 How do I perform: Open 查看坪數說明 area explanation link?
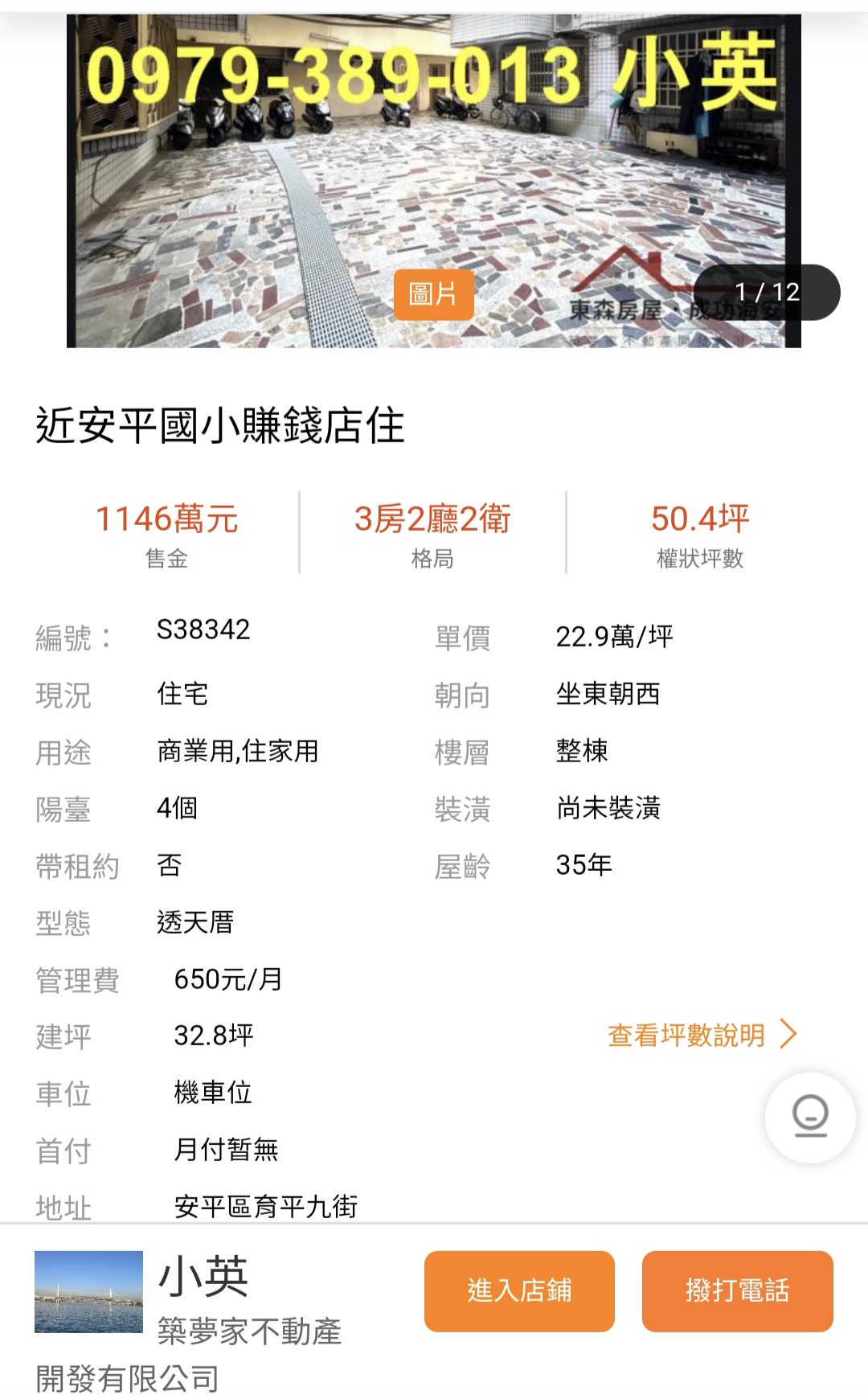click(701, 1035)
